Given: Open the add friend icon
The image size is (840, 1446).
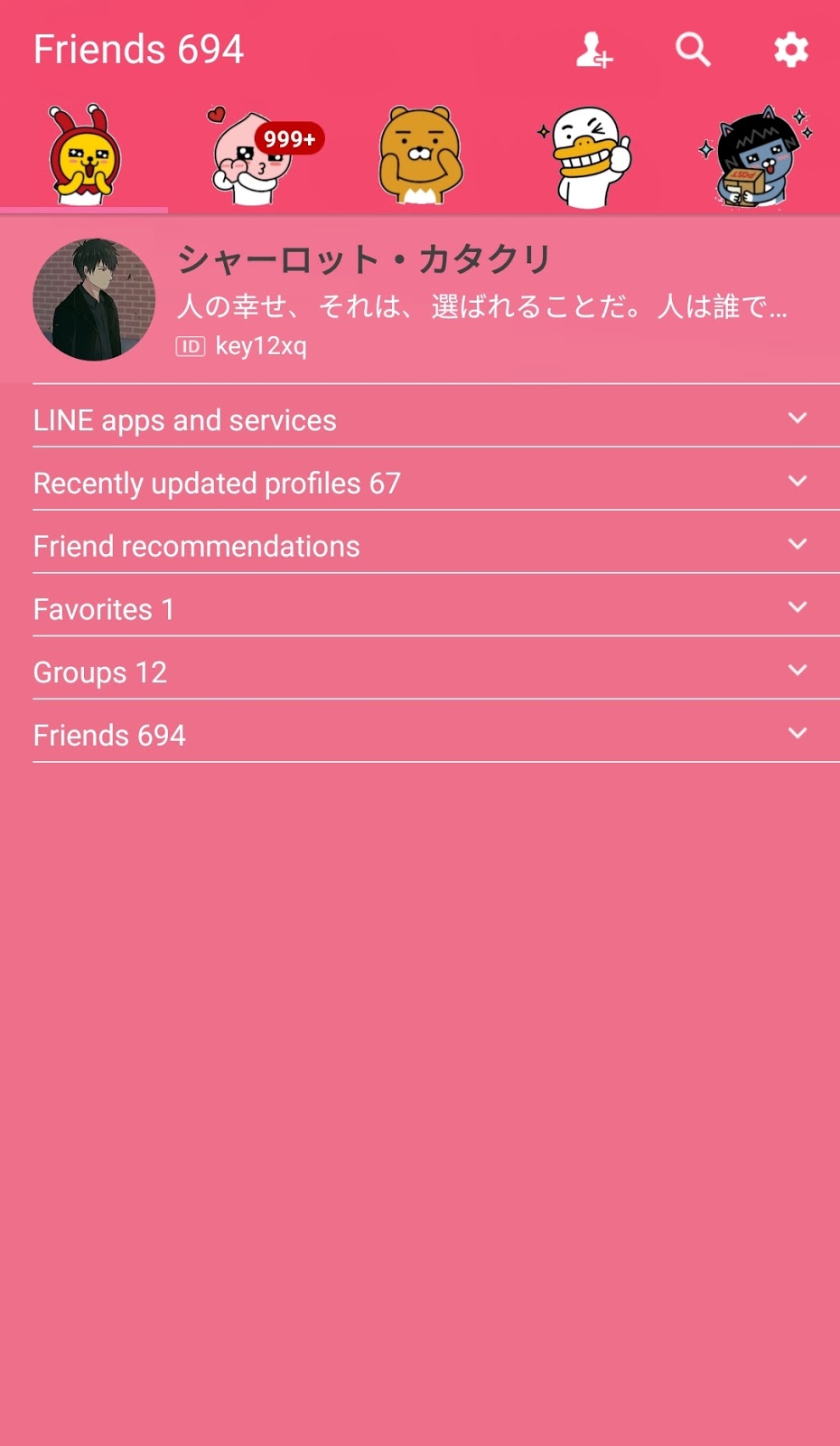Looking at the screenshot, I should 594,50.
